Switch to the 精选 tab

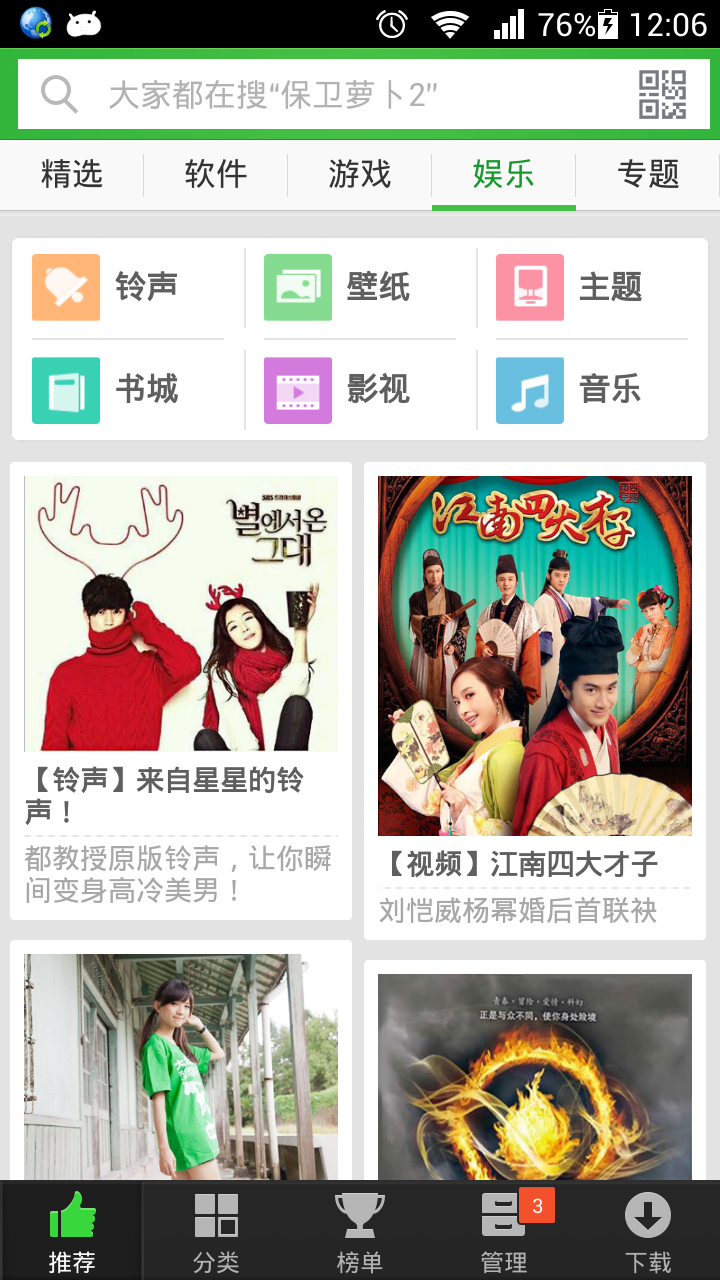[x=72, y=175]
